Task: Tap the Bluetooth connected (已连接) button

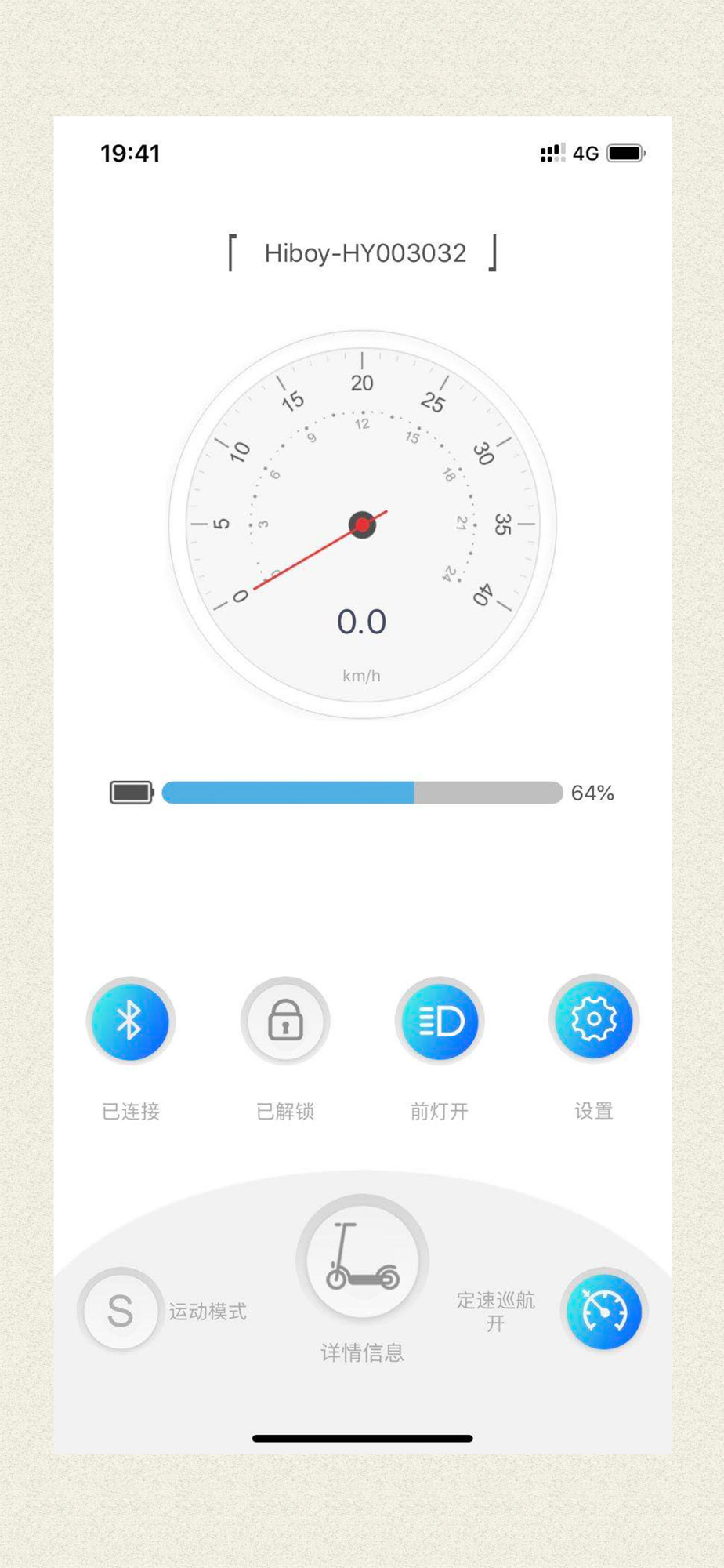Action: [x=130, y=1021]
